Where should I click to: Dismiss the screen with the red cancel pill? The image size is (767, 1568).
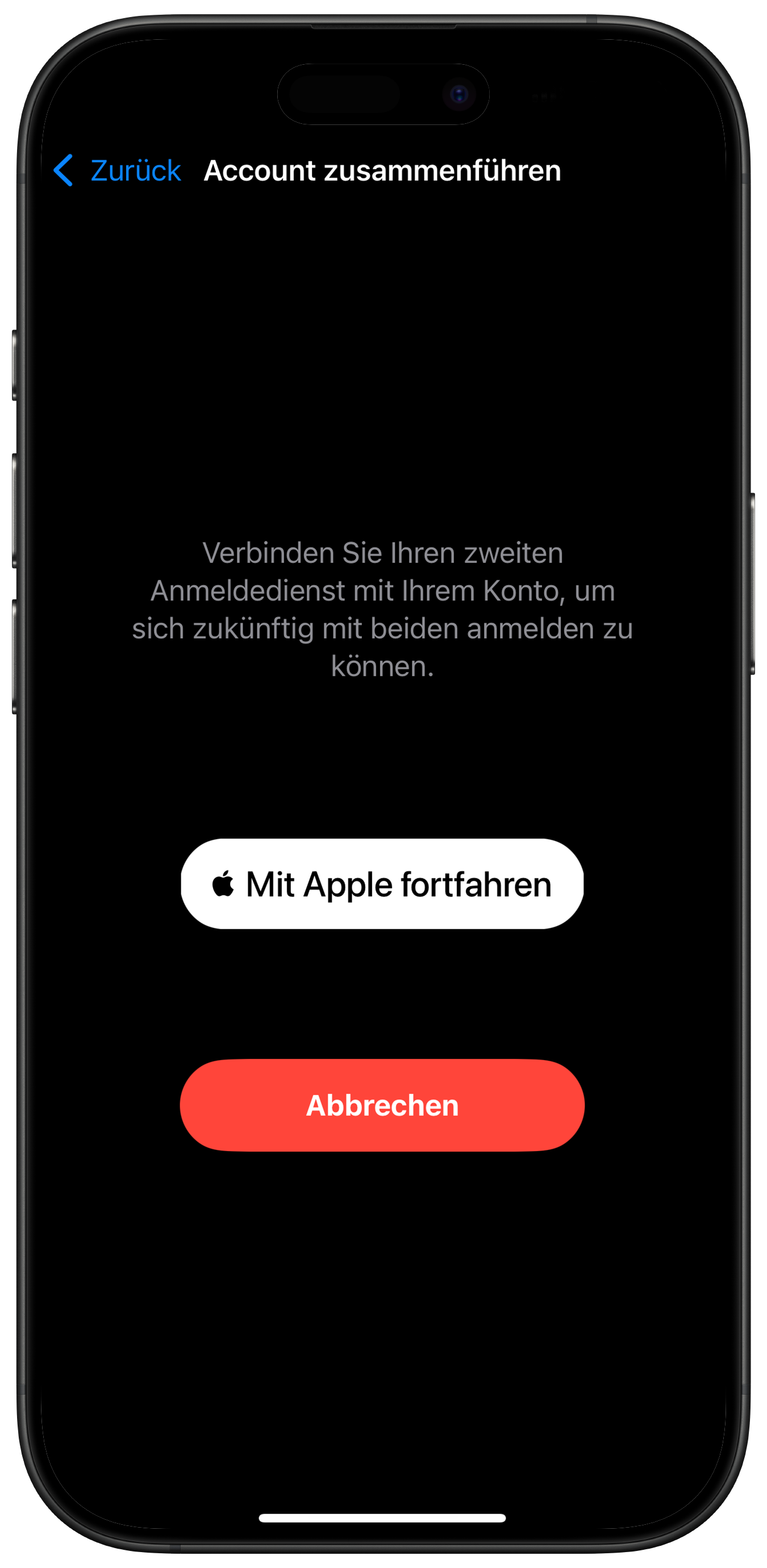[x=382, y=1107]
